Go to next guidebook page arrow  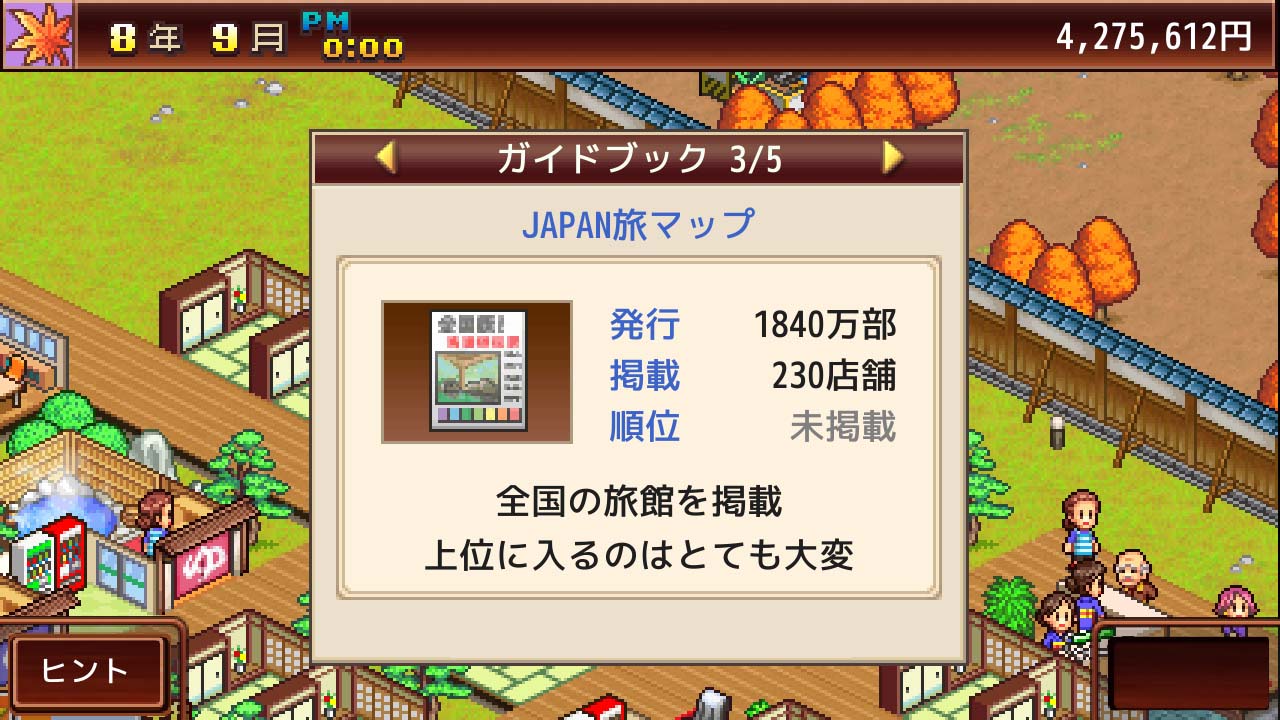893,158
